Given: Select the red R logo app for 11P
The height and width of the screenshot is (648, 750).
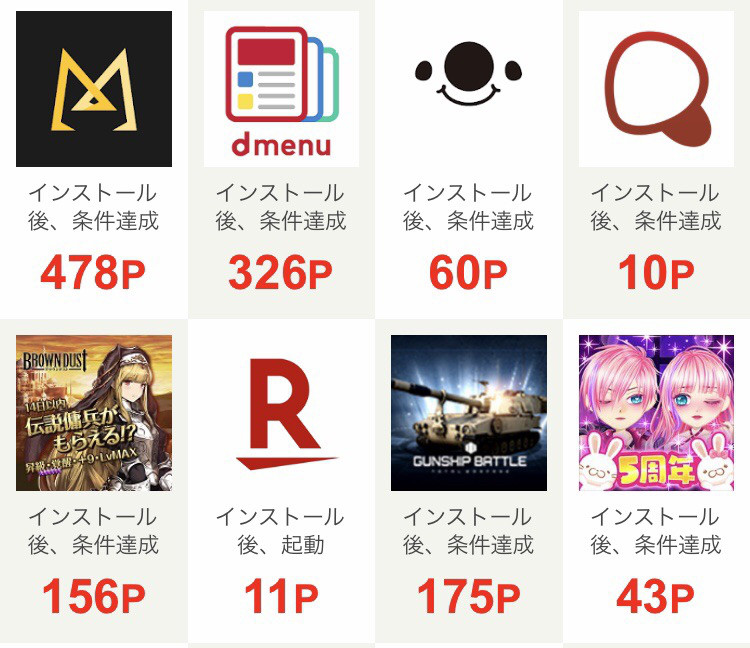Looking at the screenshot, I should tap(281, 413).
